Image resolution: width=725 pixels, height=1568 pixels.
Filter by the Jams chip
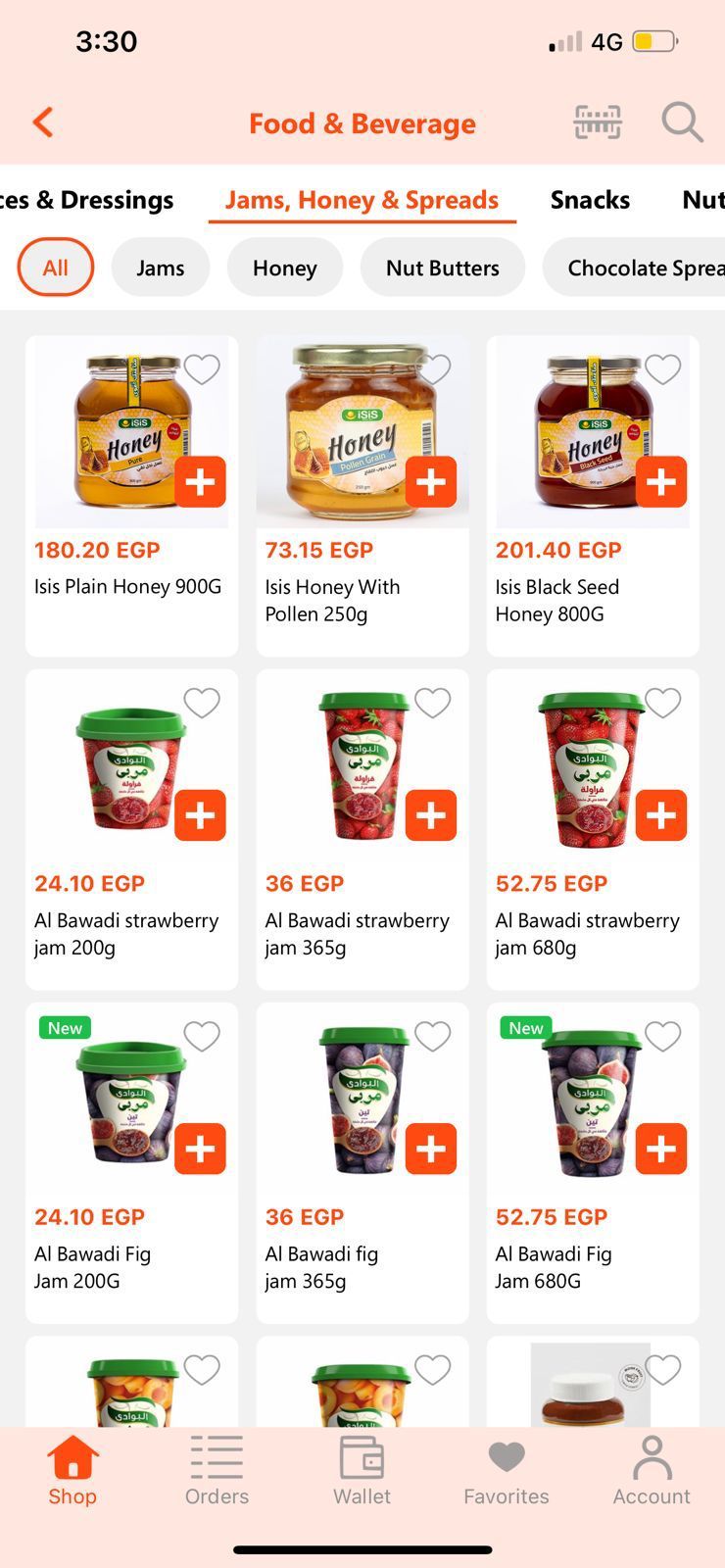click(161, 268)
